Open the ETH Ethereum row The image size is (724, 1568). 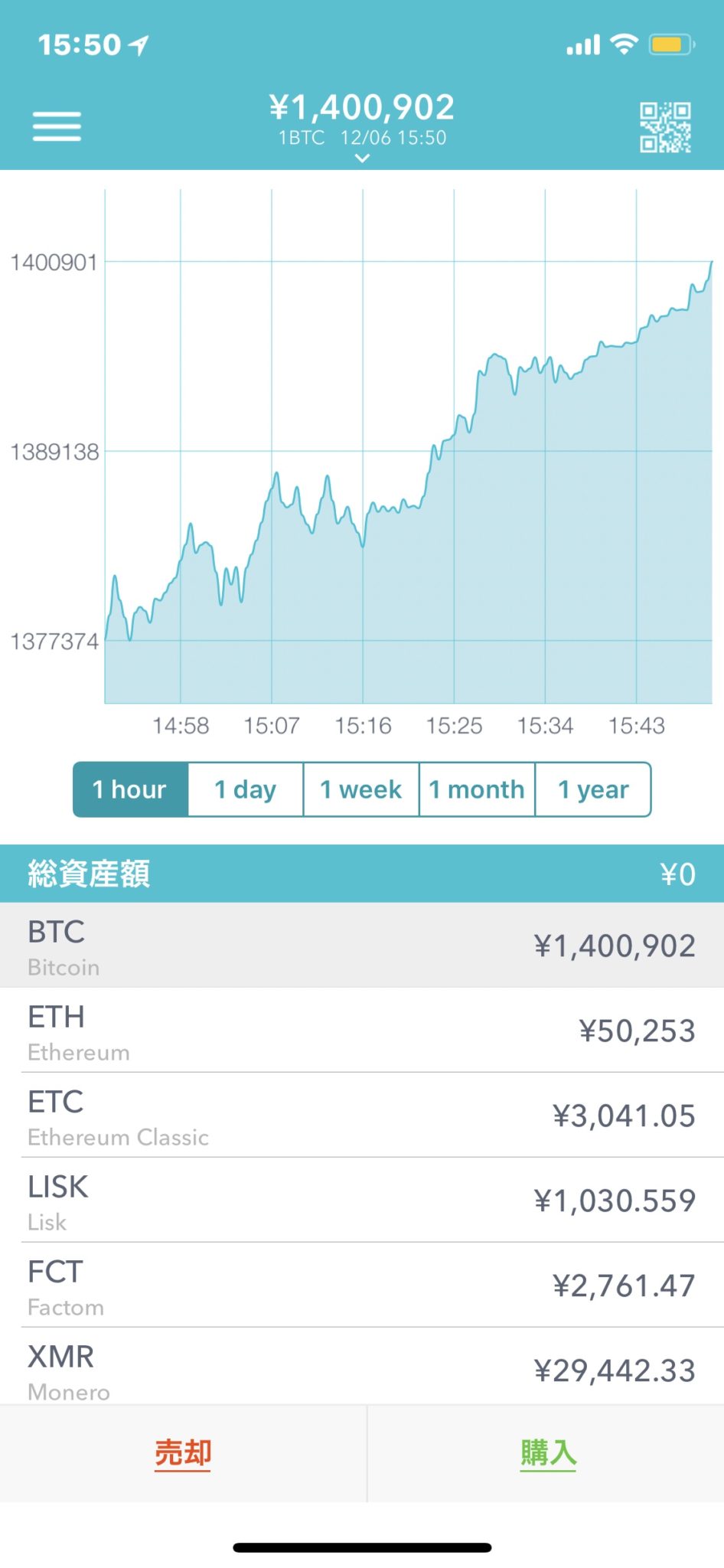coord(362,1031)
